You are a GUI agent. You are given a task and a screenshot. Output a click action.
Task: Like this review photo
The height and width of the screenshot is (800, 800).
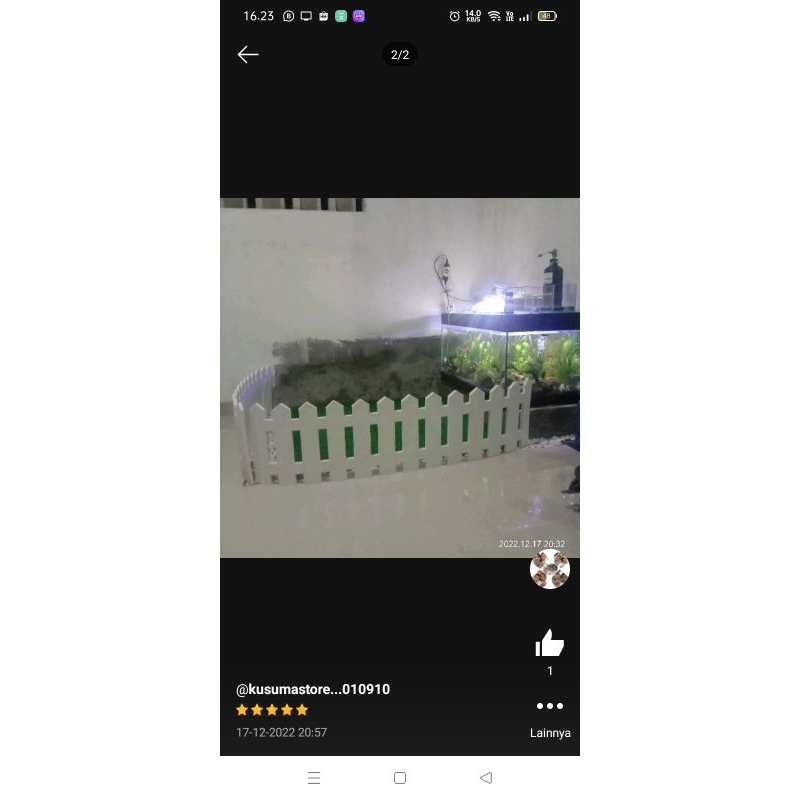(550, 644)
